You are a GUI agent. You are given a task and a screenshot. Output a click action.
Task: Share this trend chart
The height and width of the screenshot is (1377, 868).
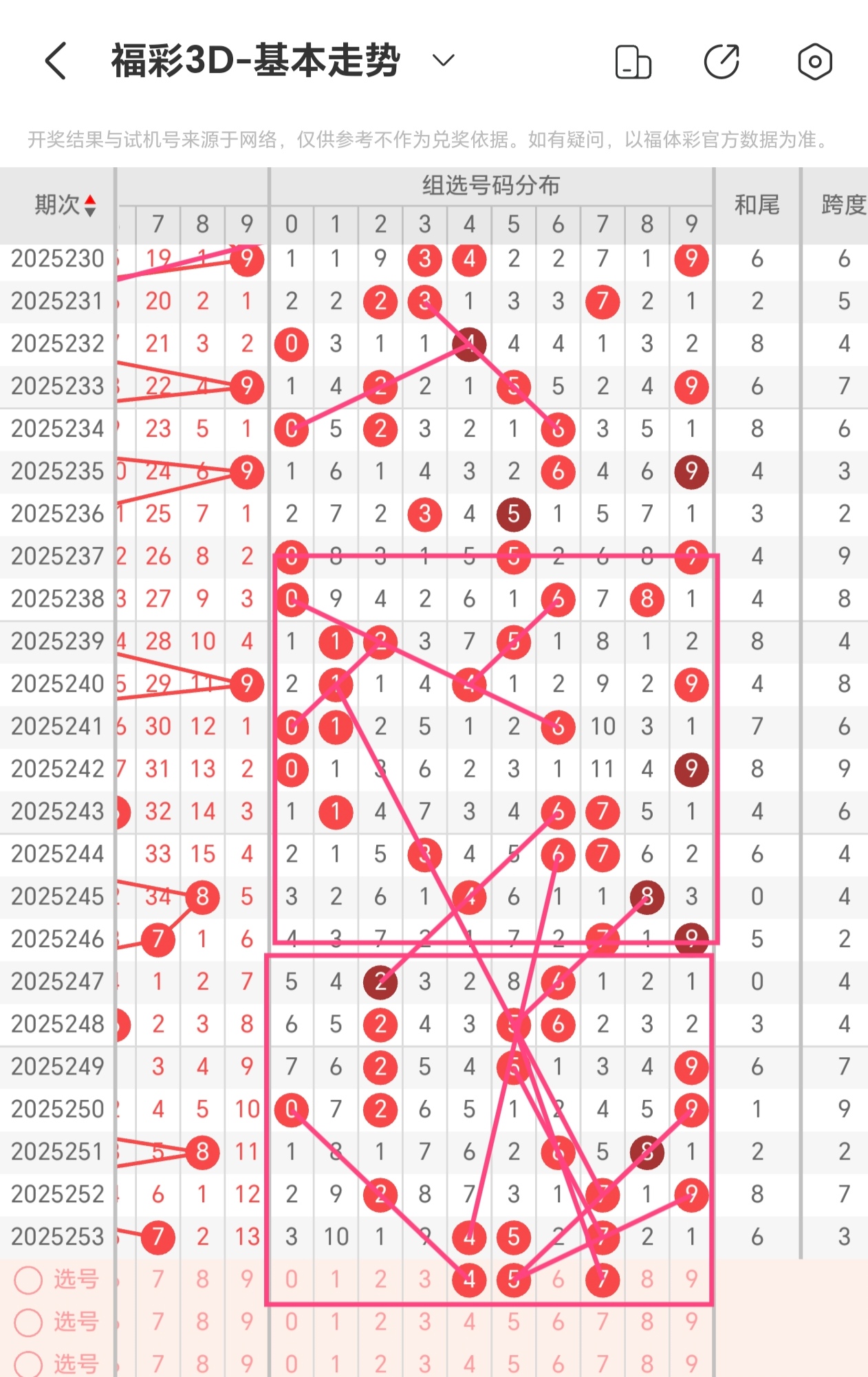[722, 62]
